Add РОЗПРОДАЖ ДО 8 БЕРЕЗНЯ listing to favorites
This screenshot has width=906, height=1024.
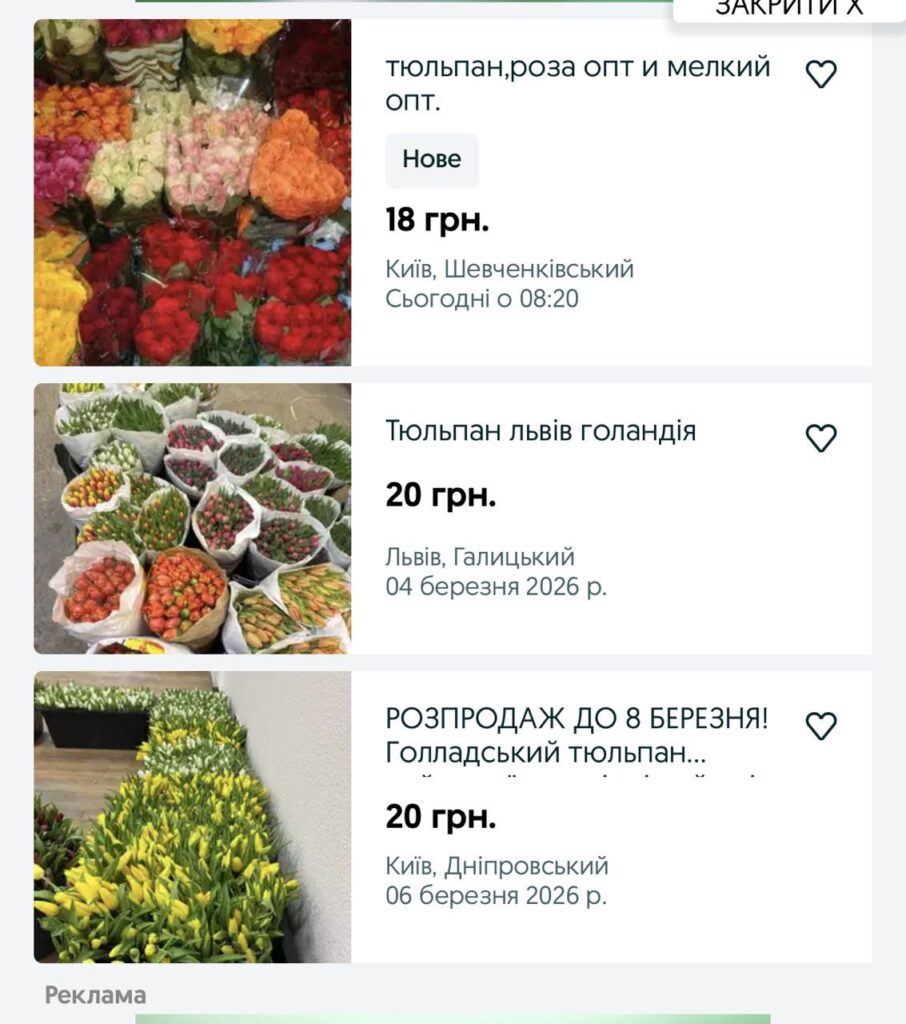point(821,726)
